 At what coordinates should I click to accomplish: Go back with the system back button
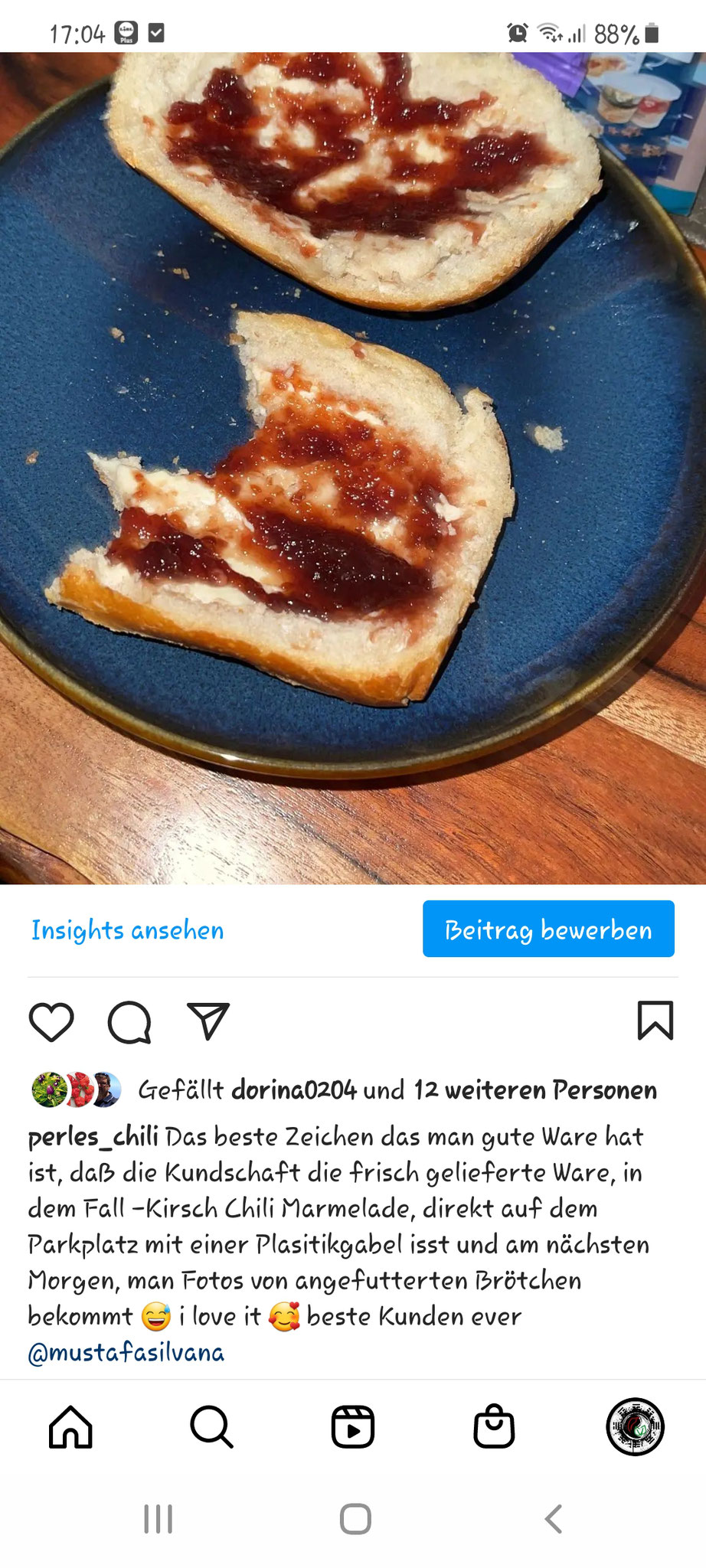tap(553, 1519)
